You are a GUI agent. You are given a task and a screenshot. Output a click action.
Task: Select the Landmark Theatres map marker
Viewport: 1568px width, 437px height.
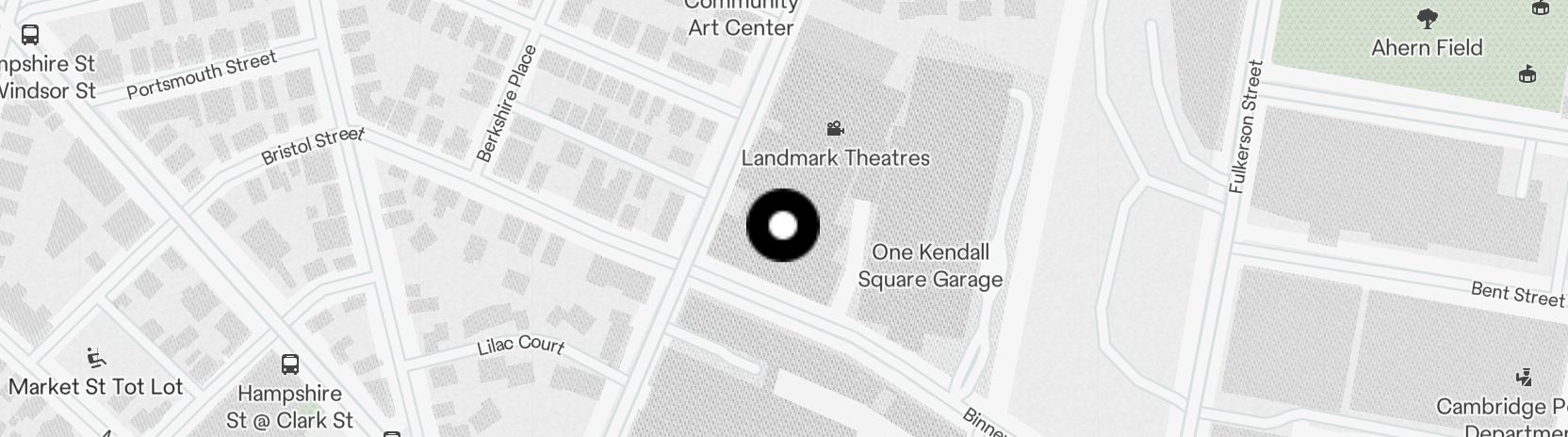pyautogui.click(x=835, y=129)
